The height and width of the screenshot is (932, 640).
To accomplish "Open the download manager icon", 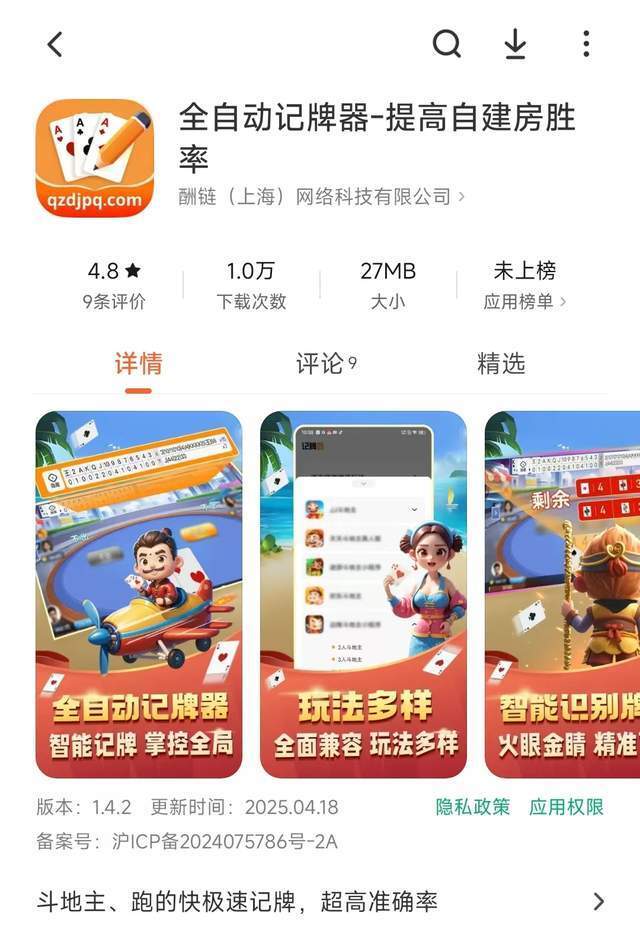I will point(515,44).
